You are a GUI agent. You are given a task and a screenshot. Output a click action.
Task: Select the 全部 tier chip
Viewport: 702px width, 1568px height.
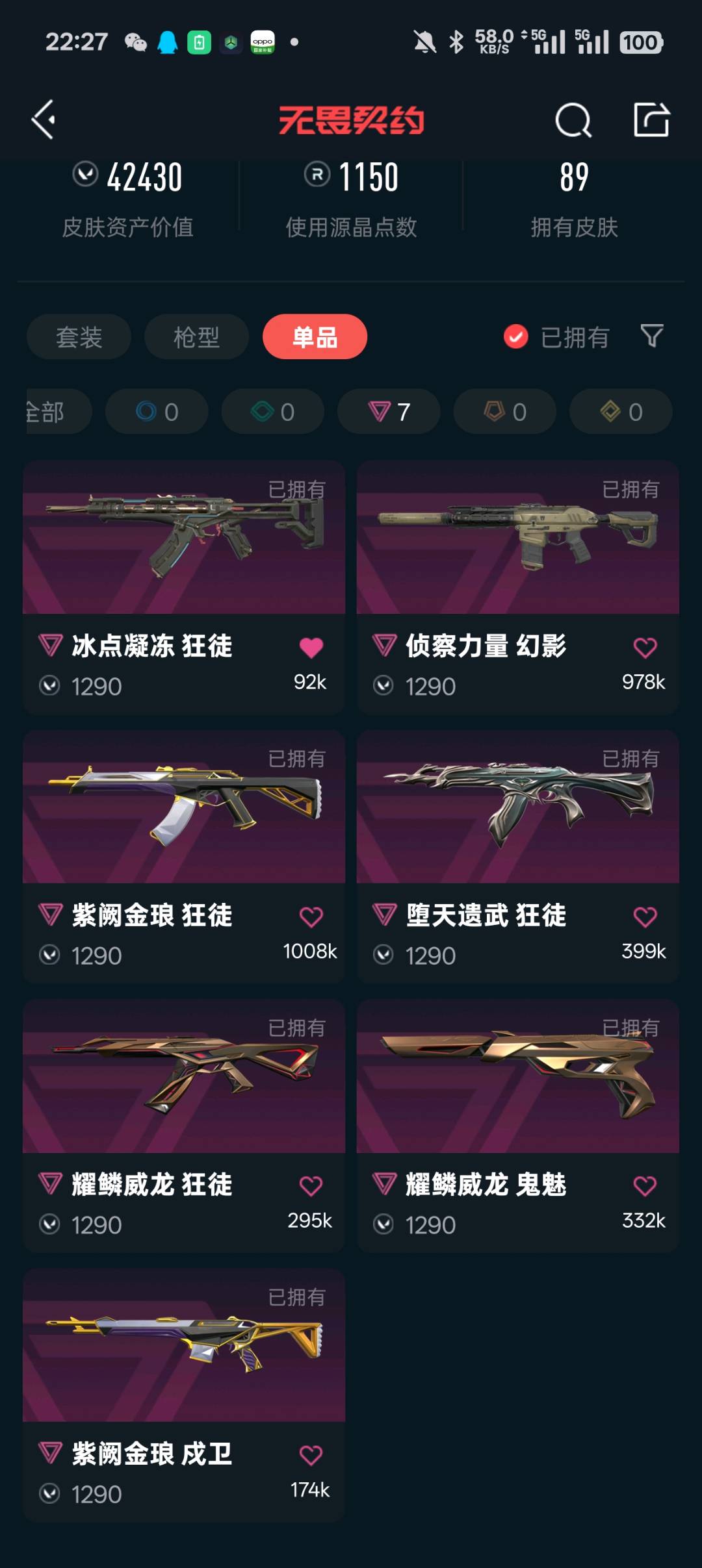click(58, 411)
